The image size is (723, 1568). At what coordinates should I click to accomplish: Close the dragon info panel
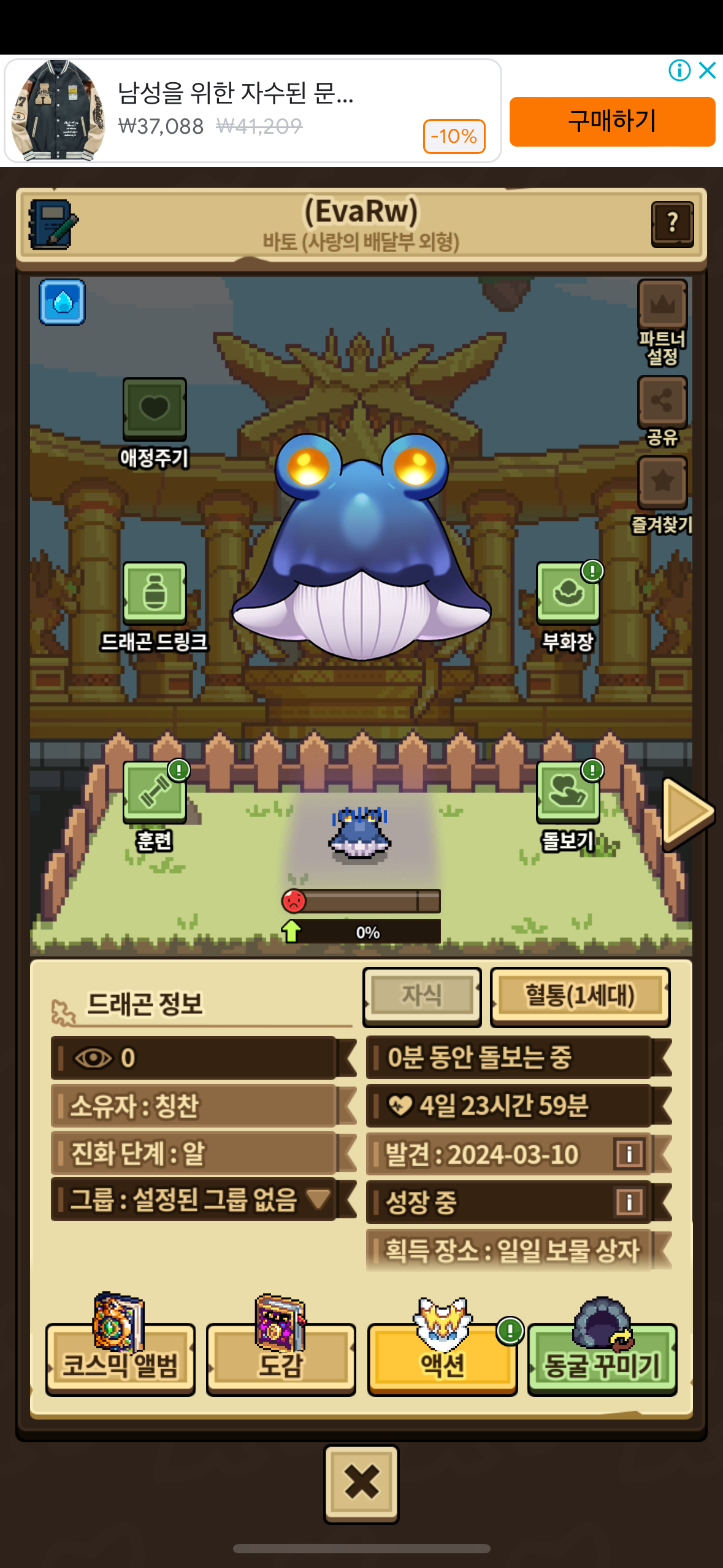361,1483
